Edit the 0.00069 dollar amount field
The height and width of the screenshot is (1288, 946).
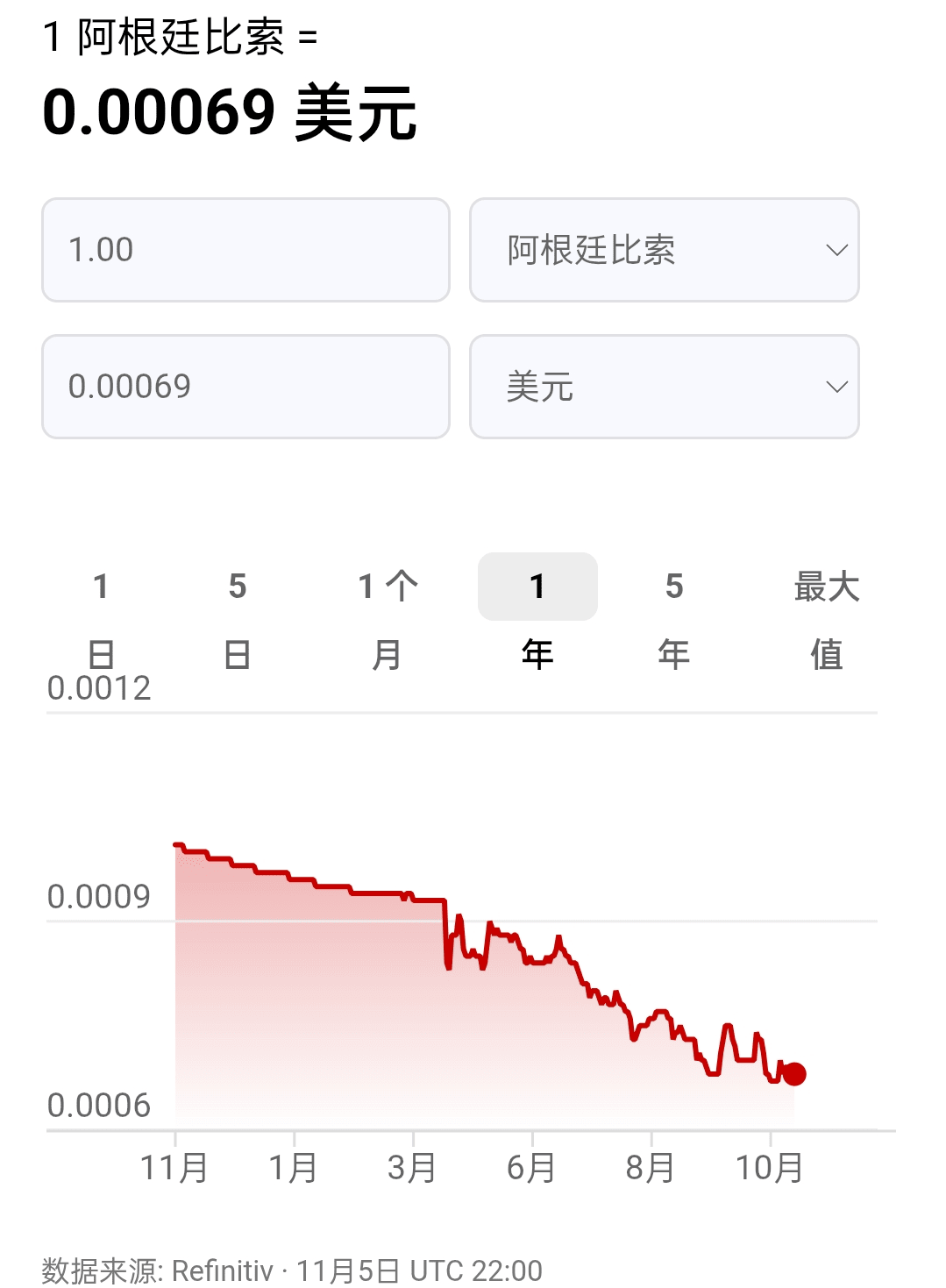click(245, 387)
